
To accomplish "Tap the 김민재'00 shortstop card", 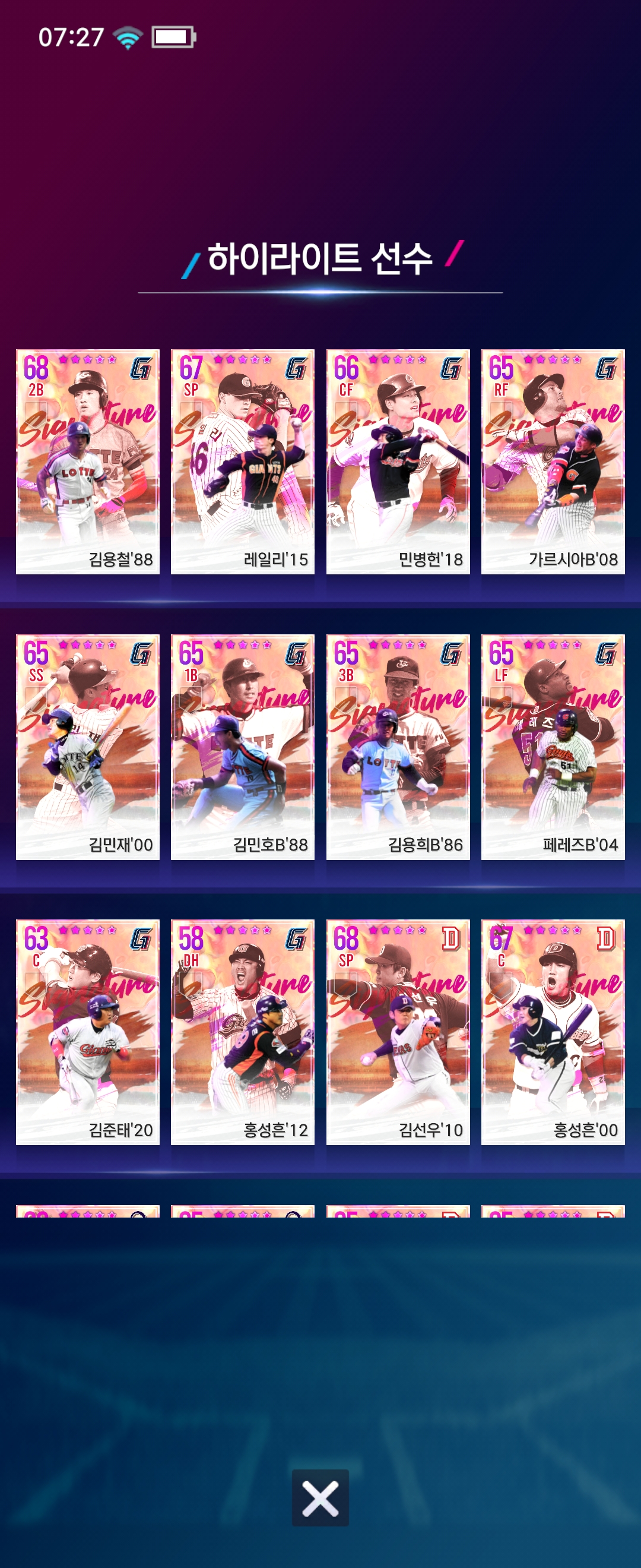I will click(x=88, y=747).
